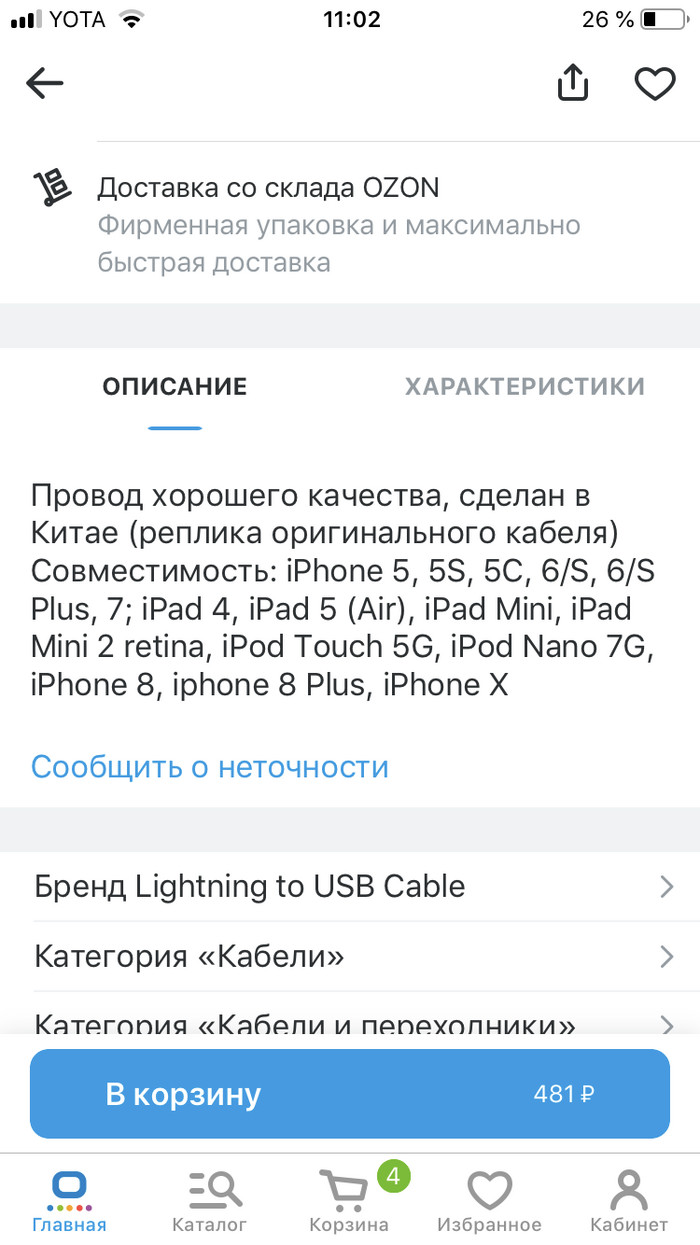Open the Корзина tab
The image size is (700, 1245).
(x=349, y=1201)
